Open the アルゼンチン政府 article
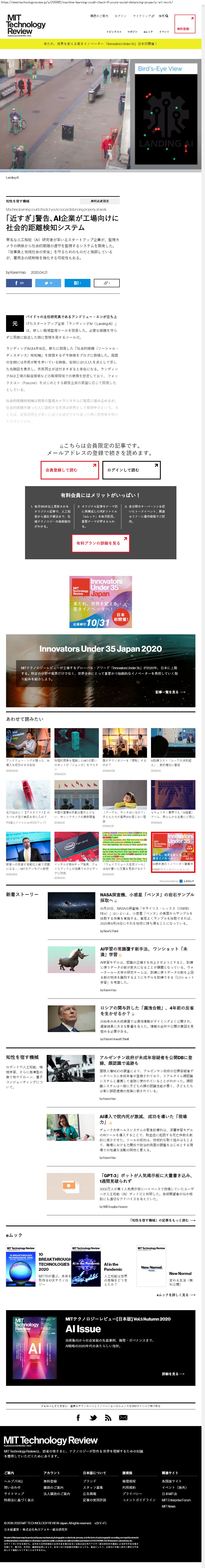 pyautogui.click(x=147, y=1060)
